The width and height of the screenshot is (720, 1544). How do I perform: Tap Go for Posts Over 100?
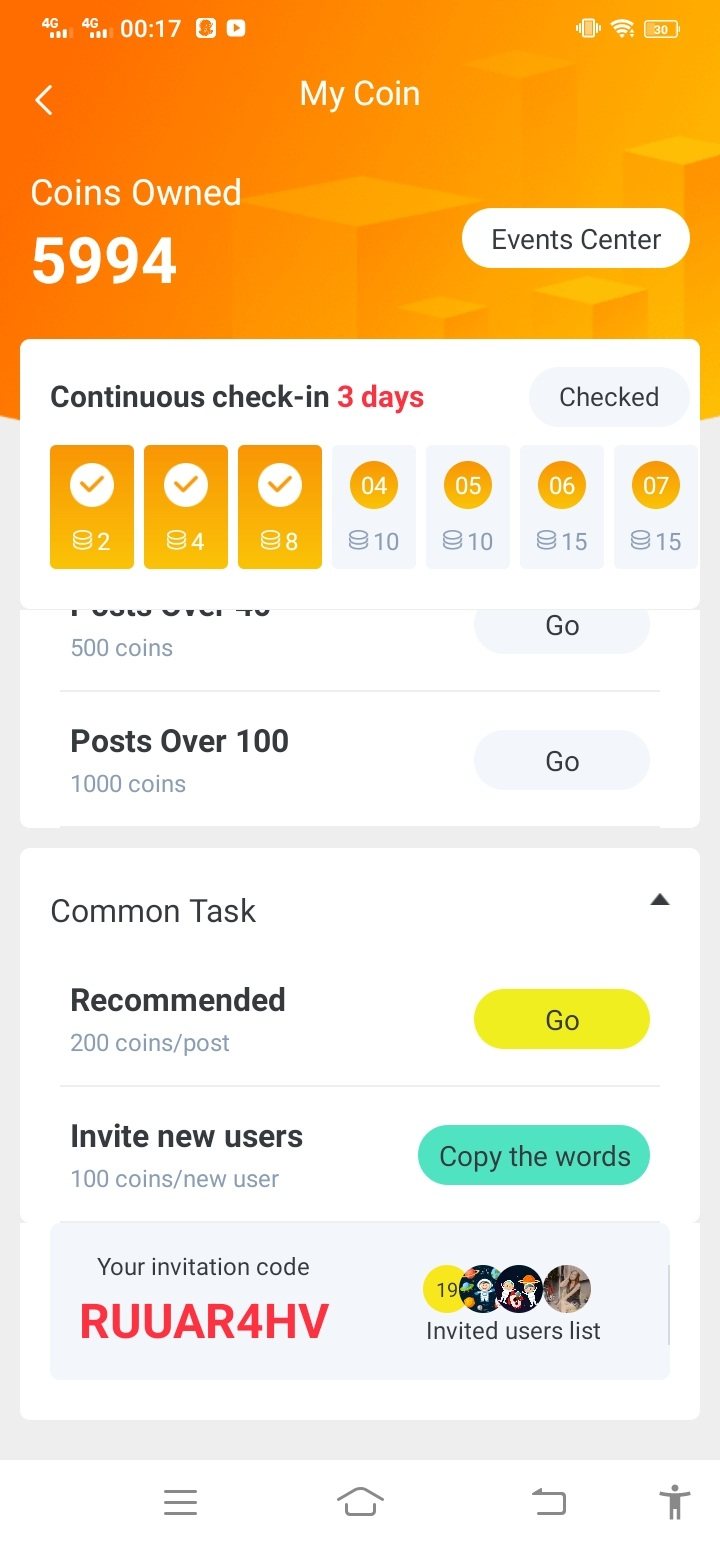point(561,761)
